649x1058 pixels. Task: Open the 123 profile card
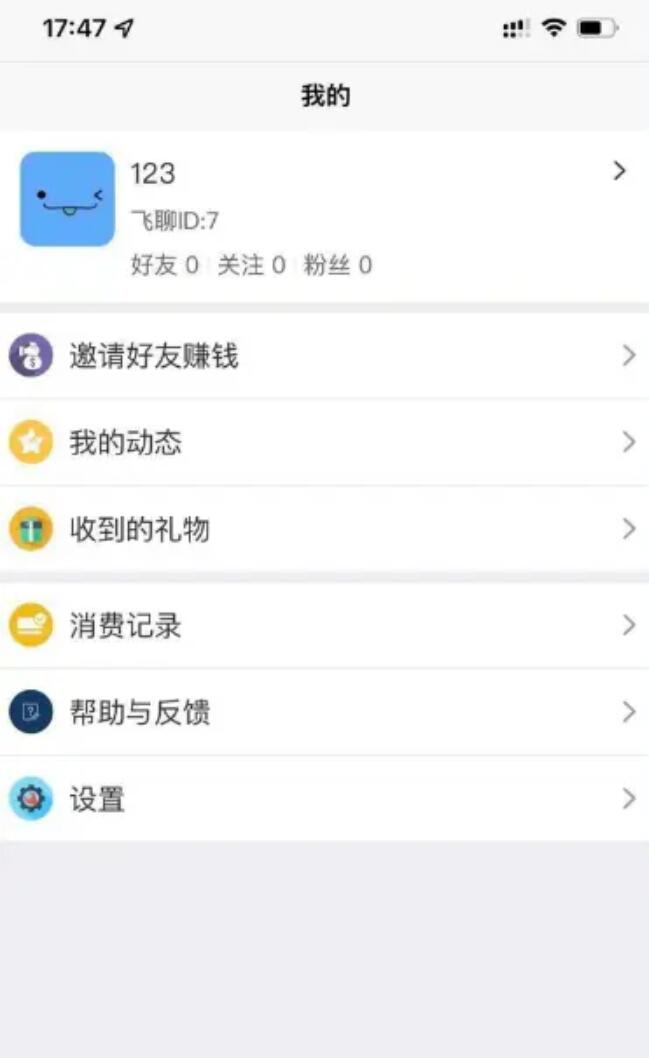point(380,215)
